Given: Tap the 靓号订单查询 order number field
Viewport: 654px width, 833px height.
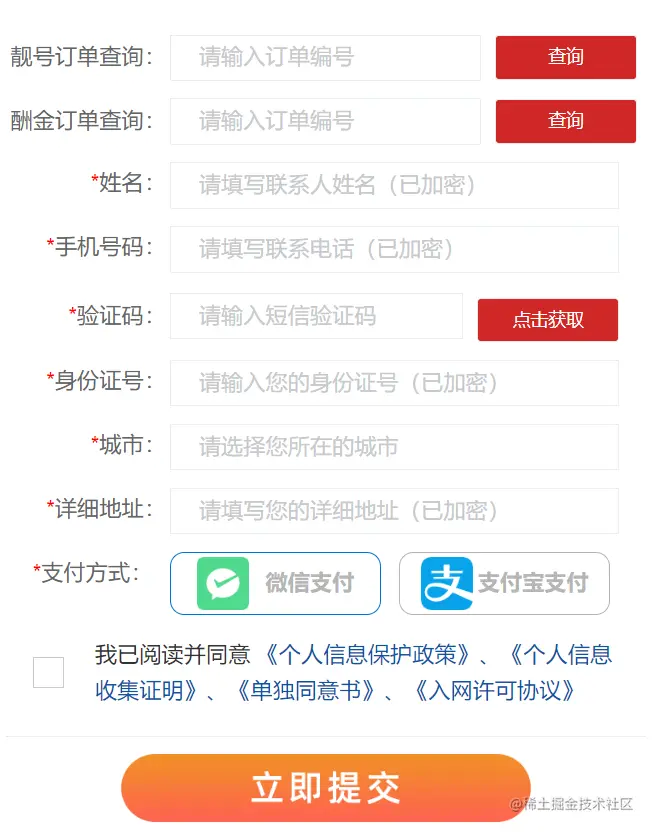Looking at the screenshot, I should [x=325, y=58].
